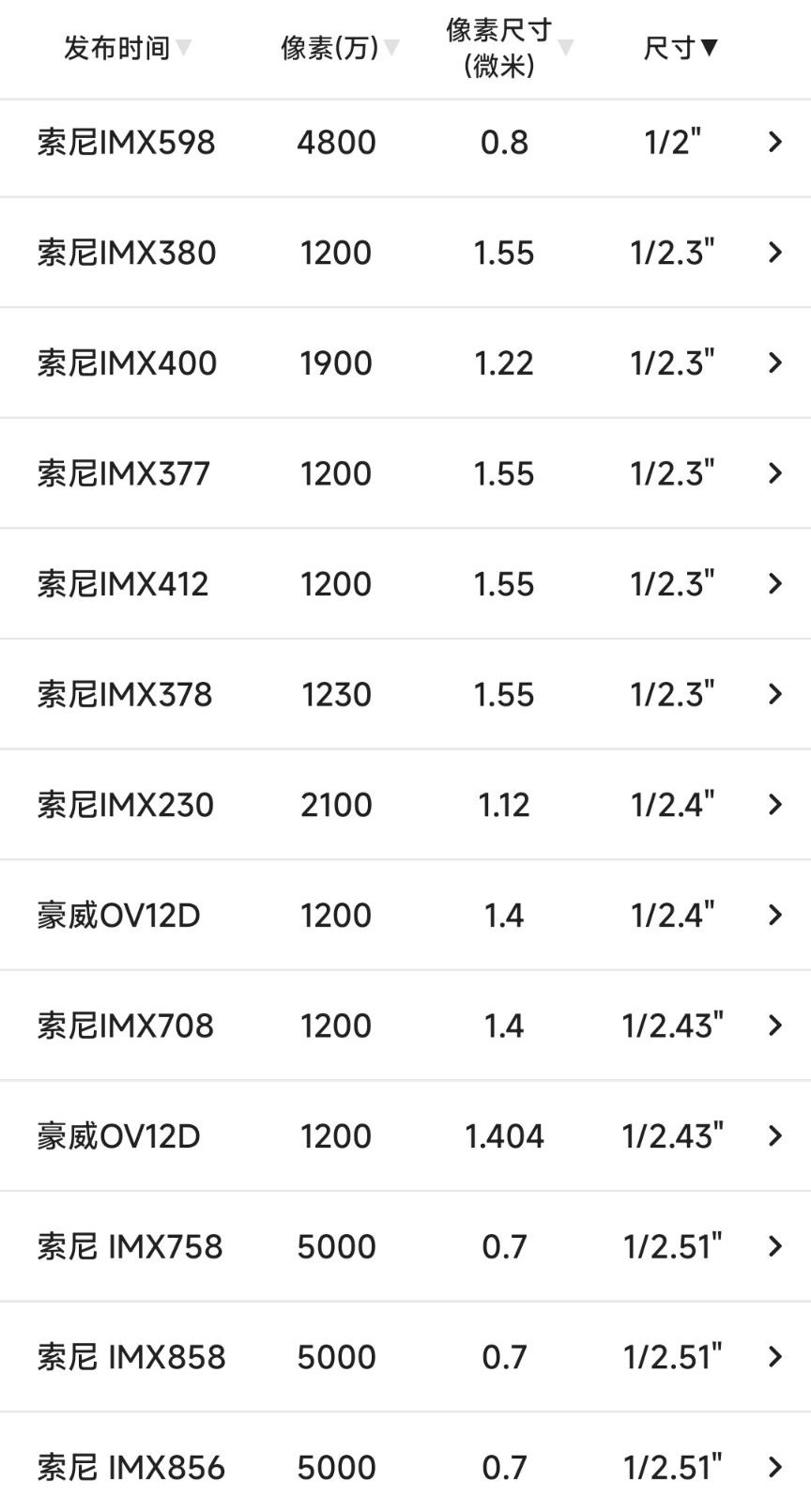Open the 索尼IMX598 sensor details
Image resolution: width=811 pixels, height=1512 pixels.
pos(405,143)
